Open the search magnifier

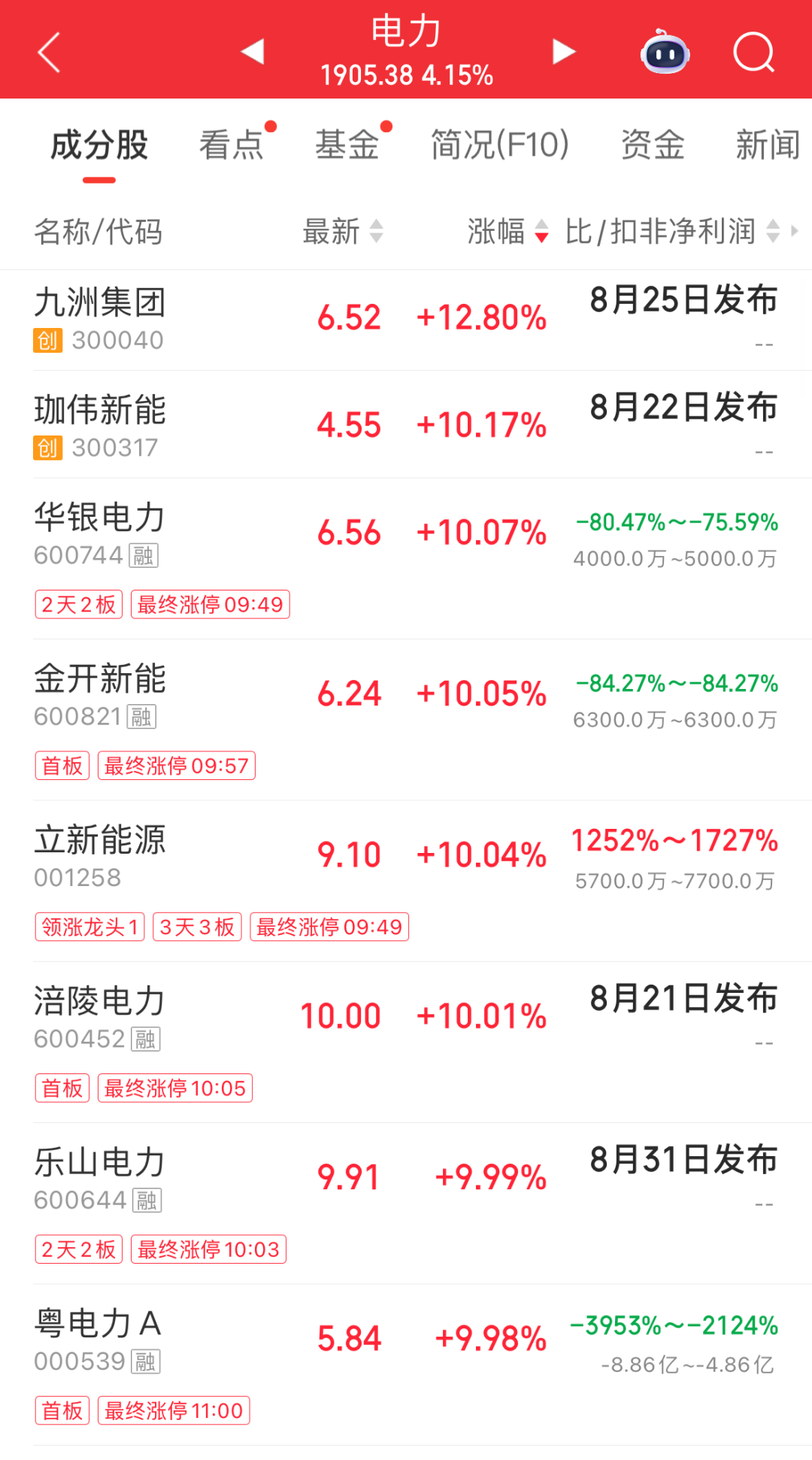click(x=754, y=53)
